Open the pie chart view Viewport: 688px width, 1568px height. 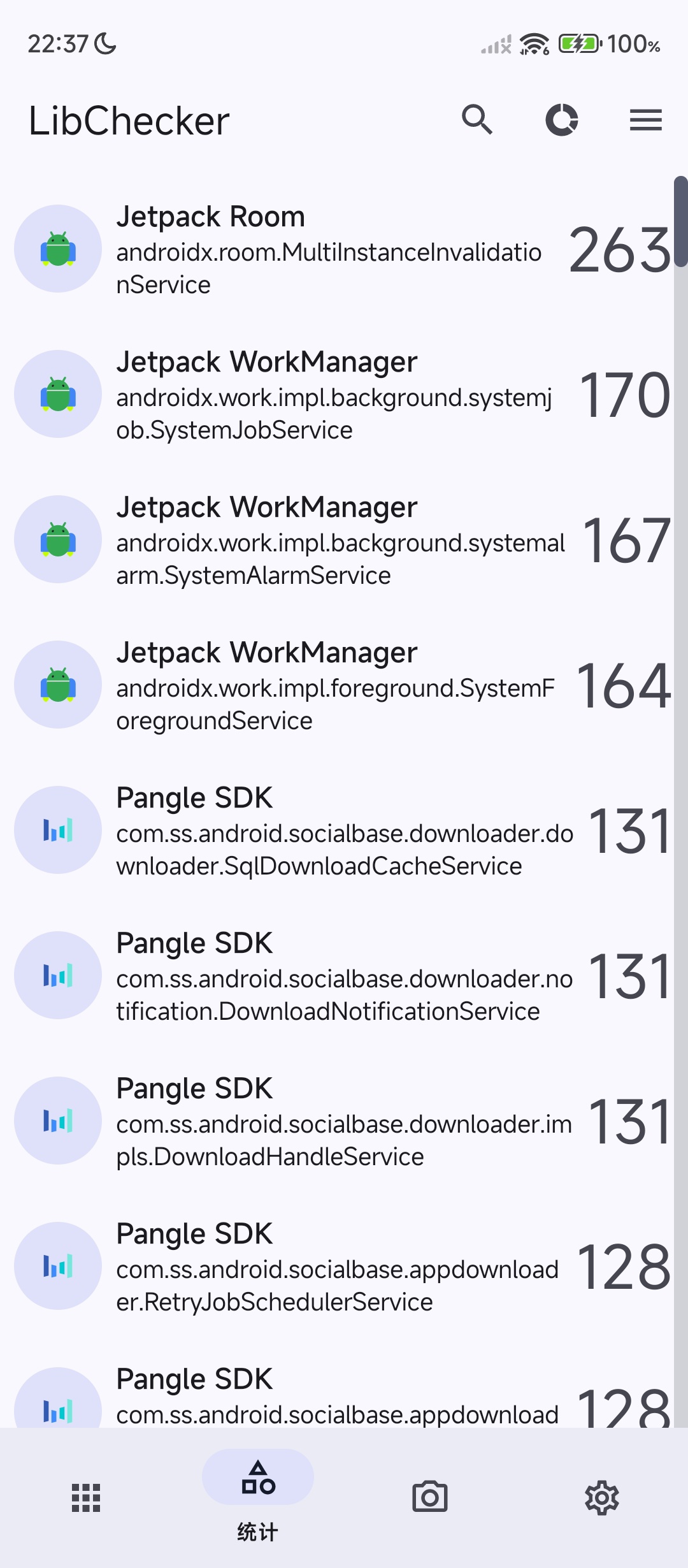point(561,120)
